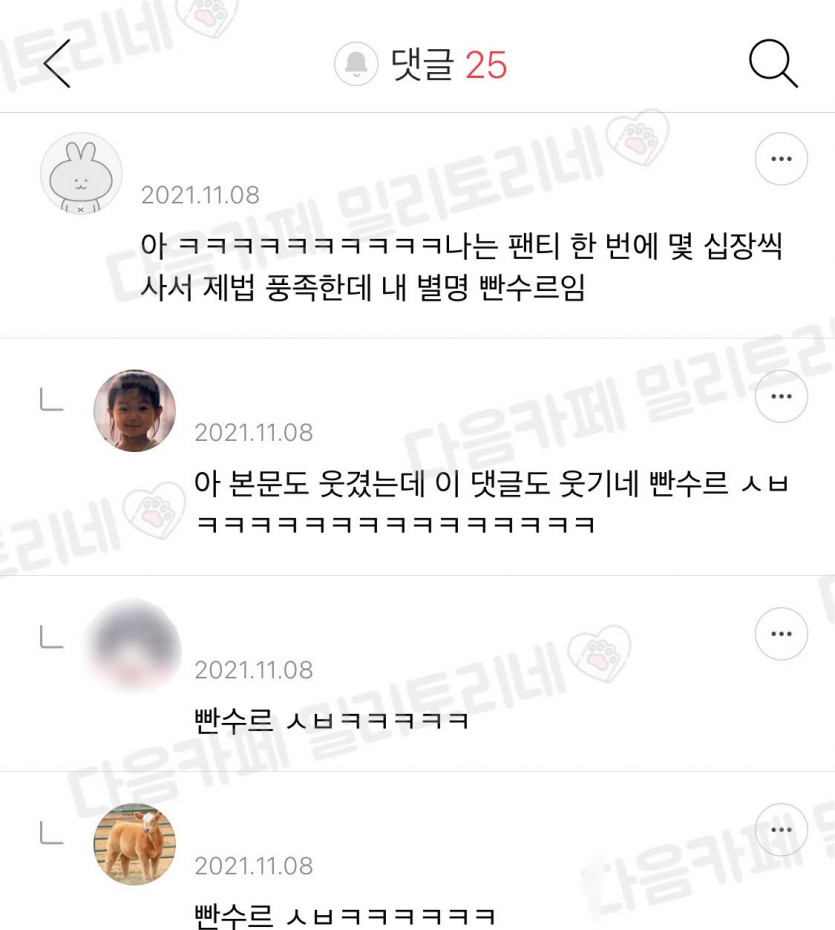
Task: Go back from the comments screen
Action: [57, 64]
